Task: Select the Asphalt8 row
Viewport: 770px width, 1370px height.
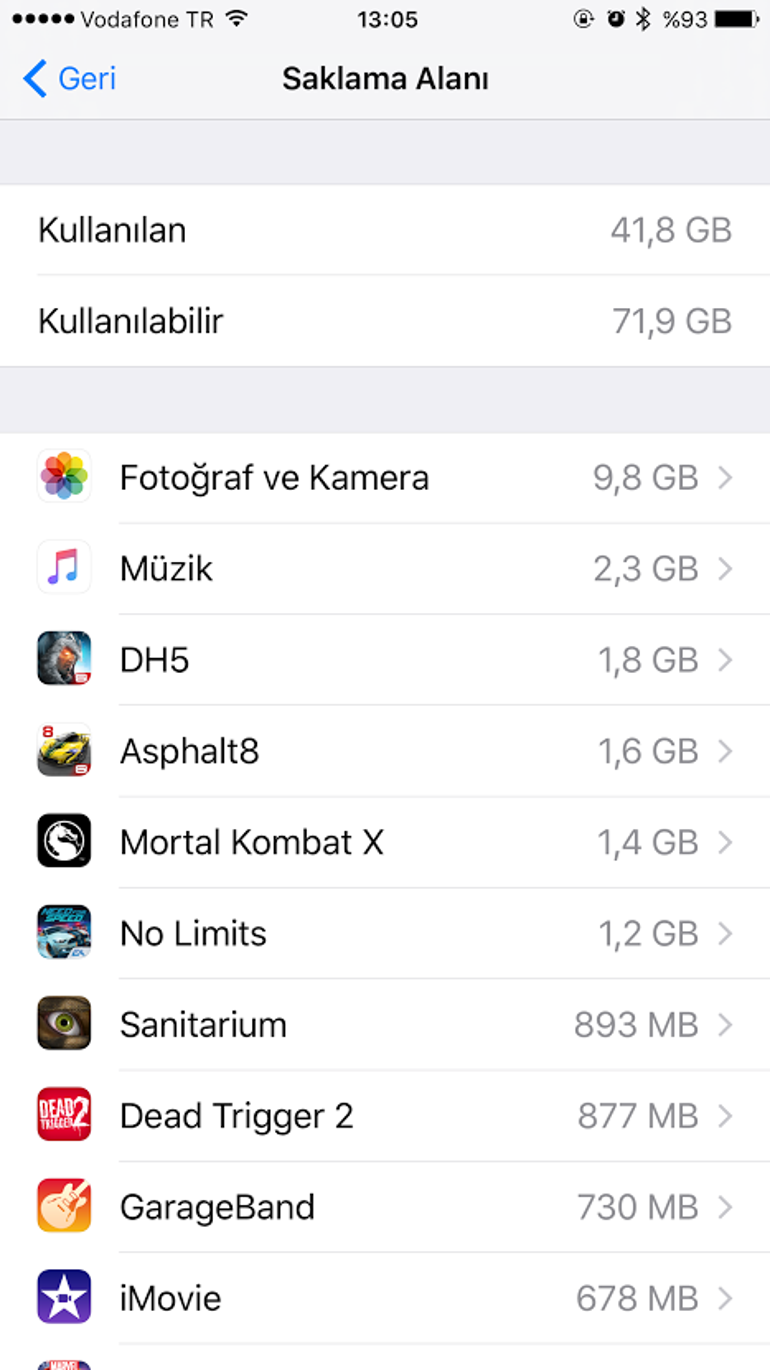Action: pyautogui.click(x=385, y=751)
